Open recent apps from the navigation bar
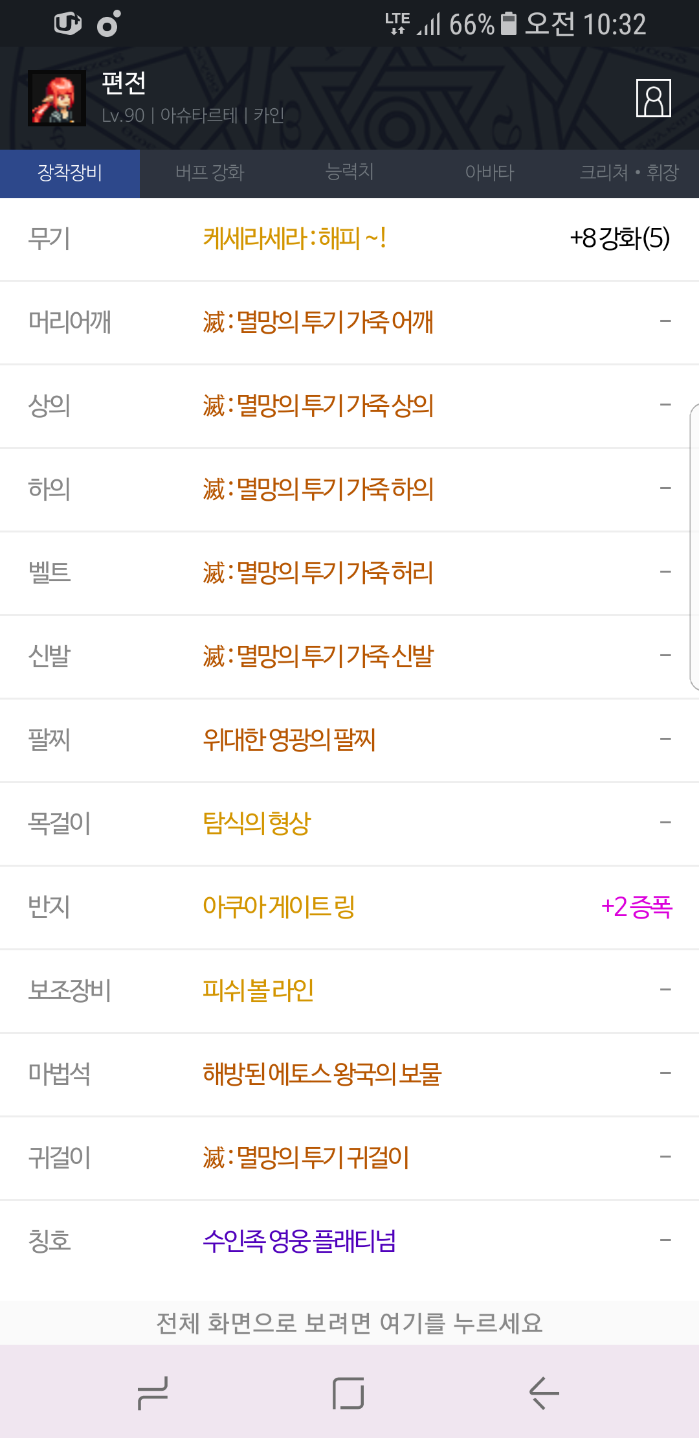This screenshot has width=699, height=1438. 152,1392
